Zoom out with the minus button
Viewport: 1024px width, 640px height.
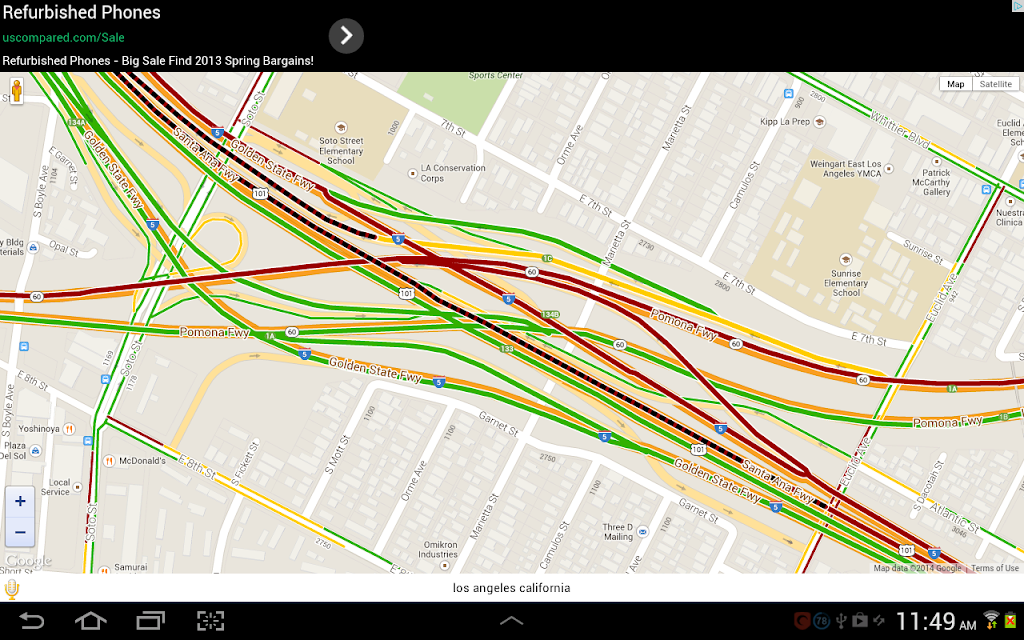(20, 532)
